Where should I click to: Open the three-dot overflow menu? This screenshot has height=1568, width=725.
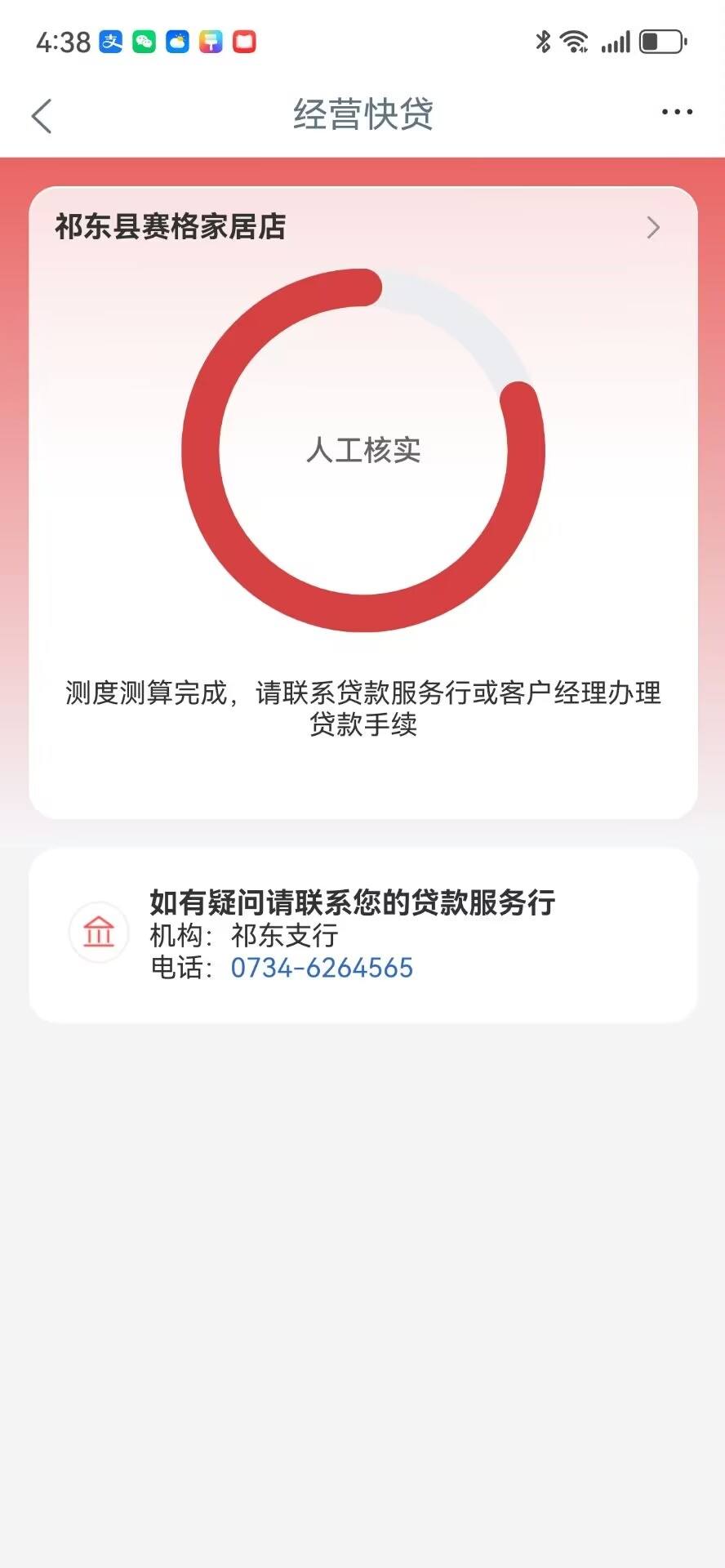(677, 113)
